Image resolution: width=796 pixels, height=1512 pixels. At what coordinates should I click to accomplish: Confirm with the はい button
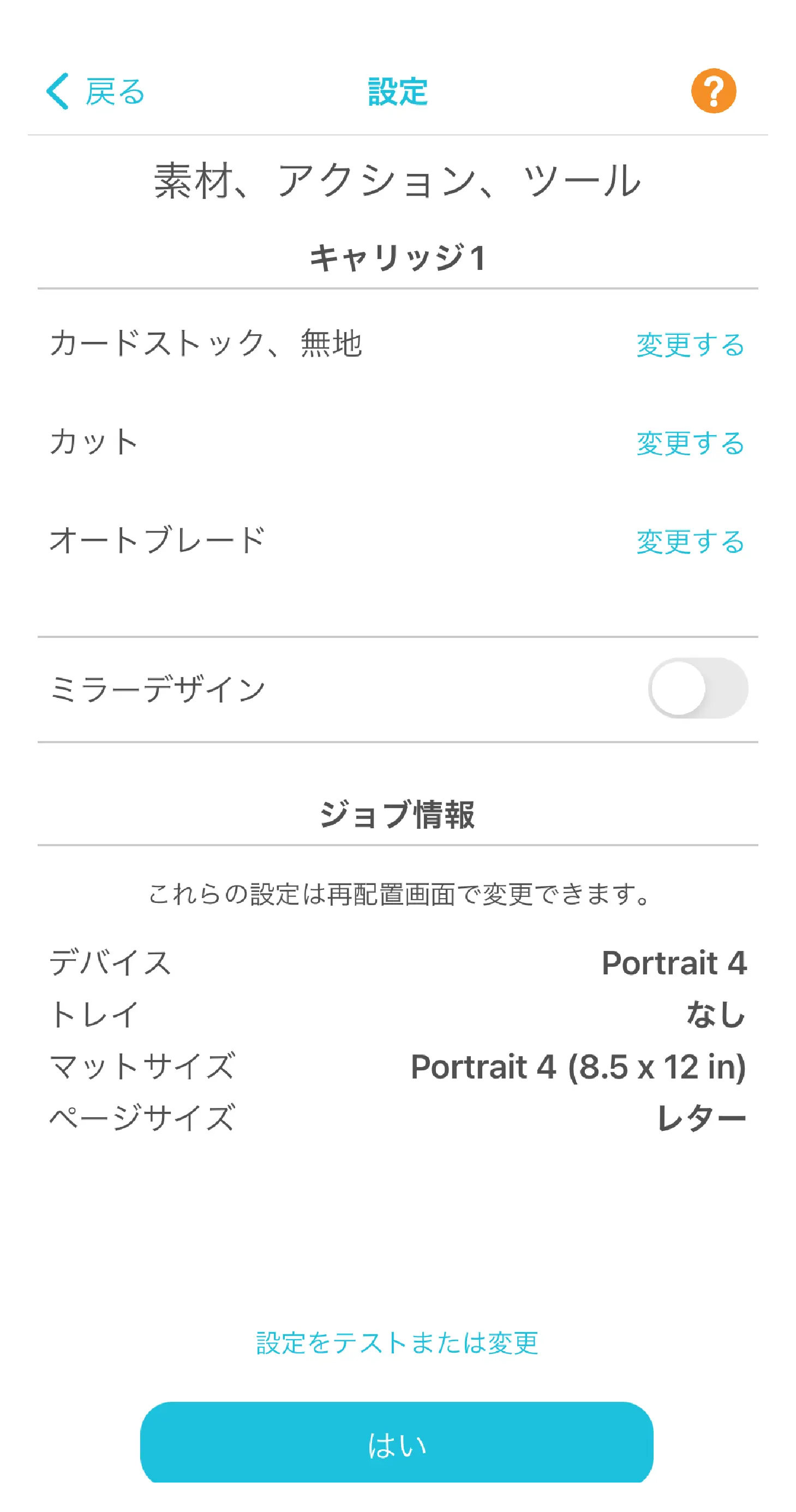397,1444
